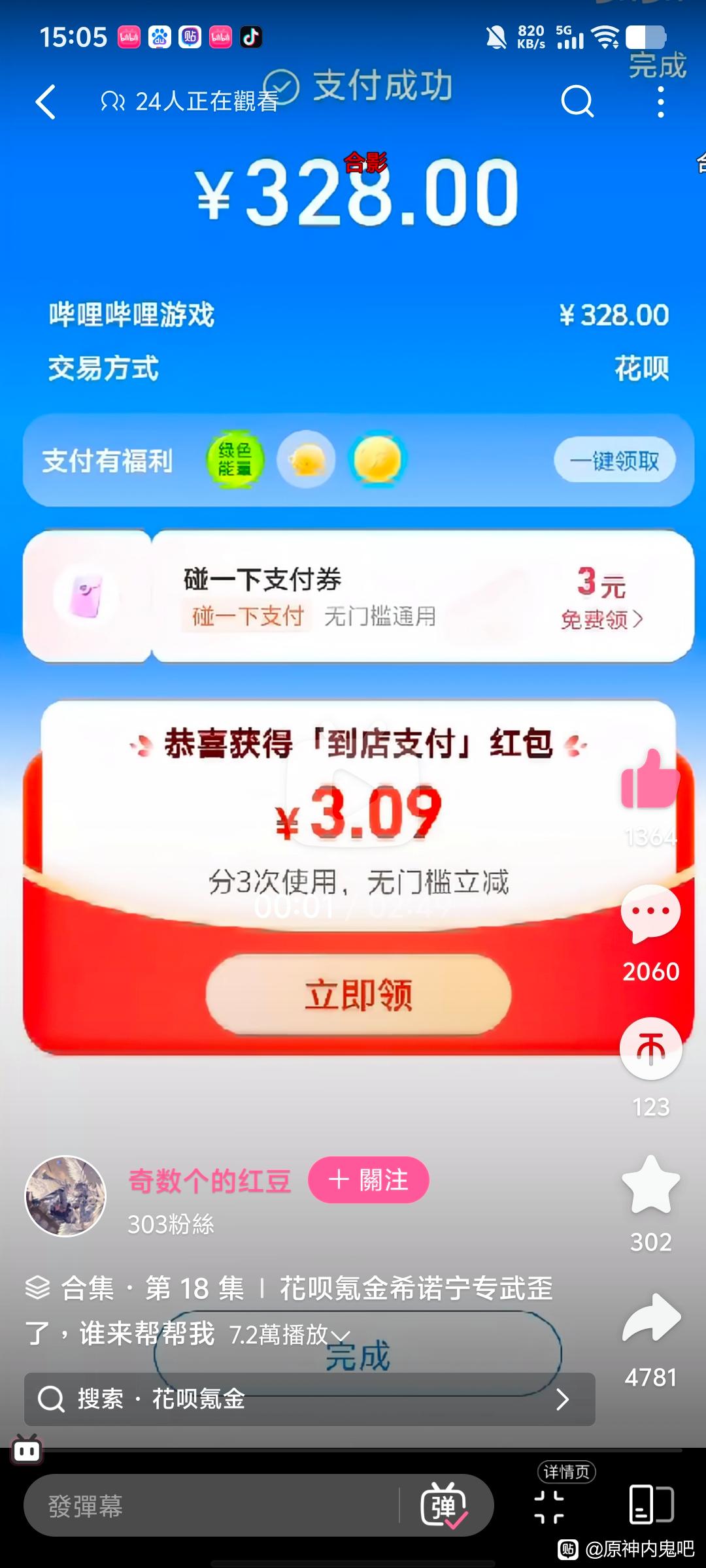Image resolution: width=706 pixels, height=1568 pixels.
Task: Expand the video description after 7.2萬播放
Action: coord(341,1335)
